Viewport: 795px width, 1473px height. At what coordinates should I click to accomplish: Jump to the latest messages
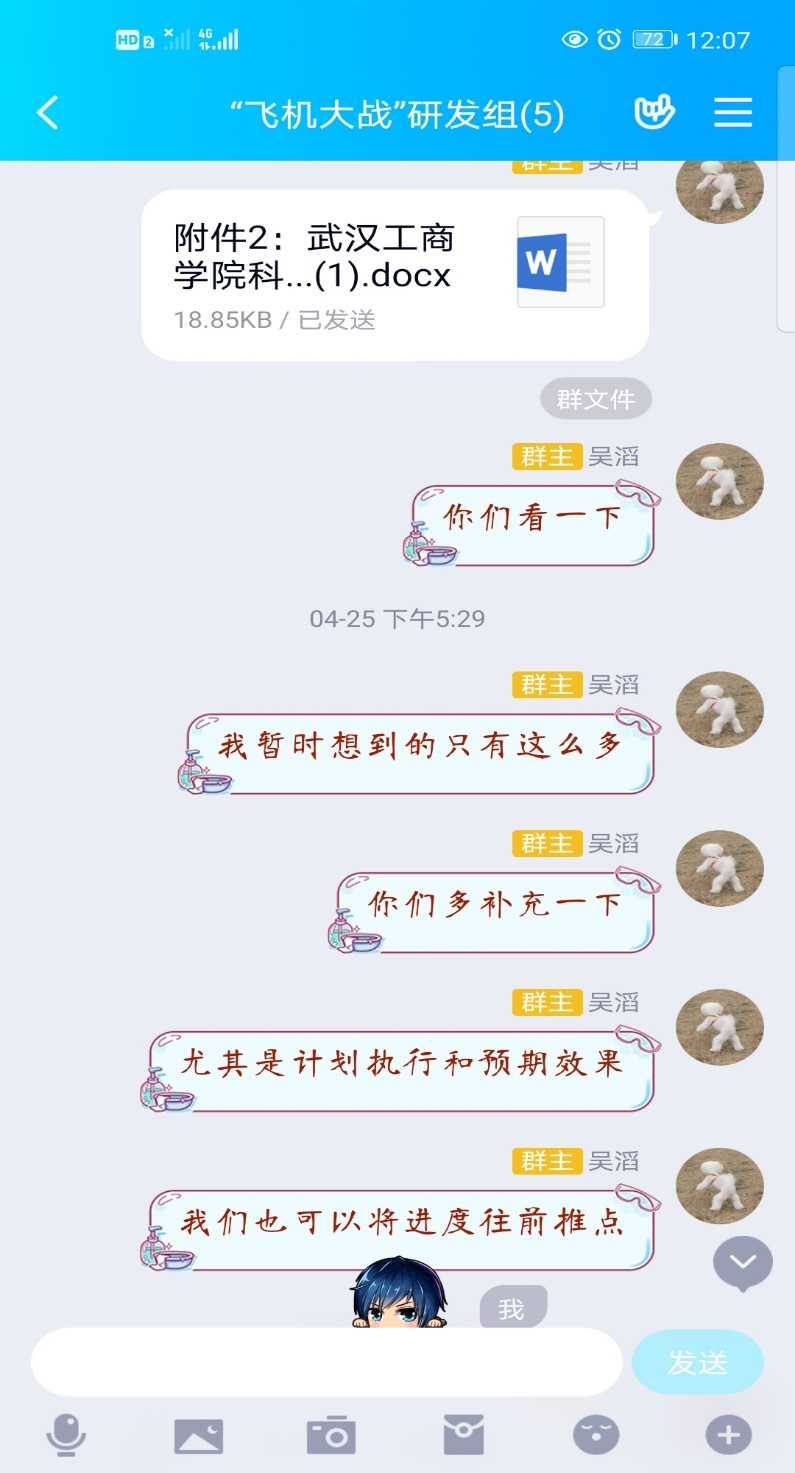click(742, 1262)
